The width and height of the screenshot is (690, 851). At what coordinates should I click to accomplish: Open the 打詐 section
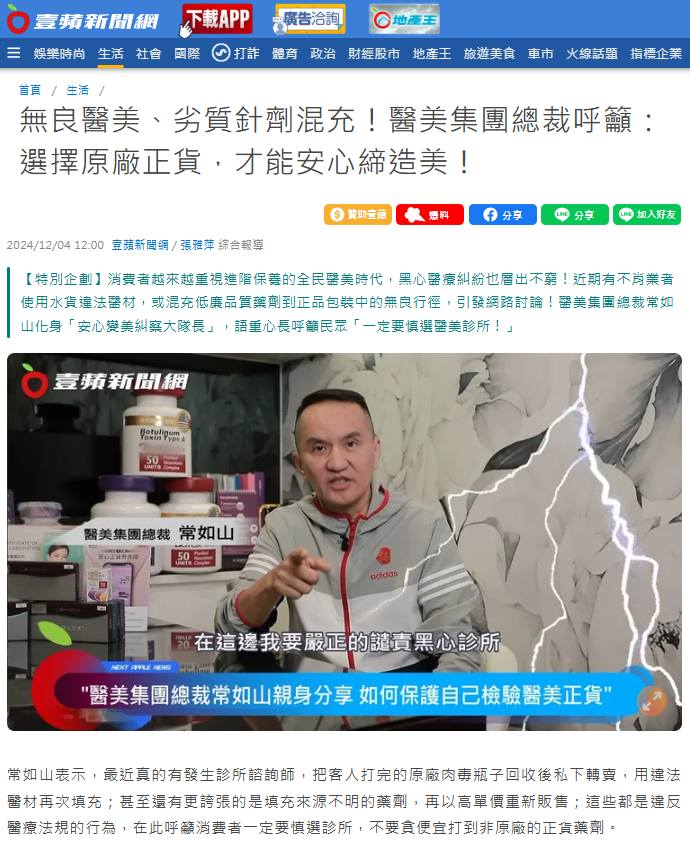(x=236, y=53)
